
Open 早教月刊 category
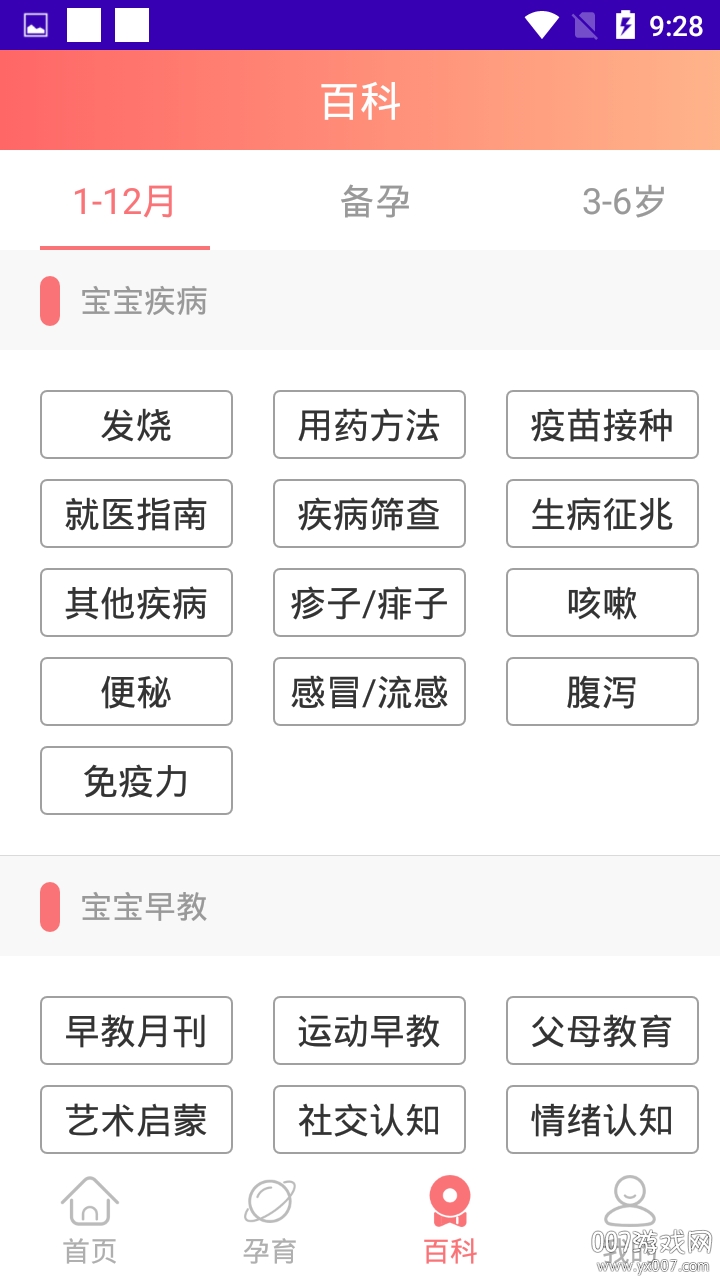pos(136,1031)
